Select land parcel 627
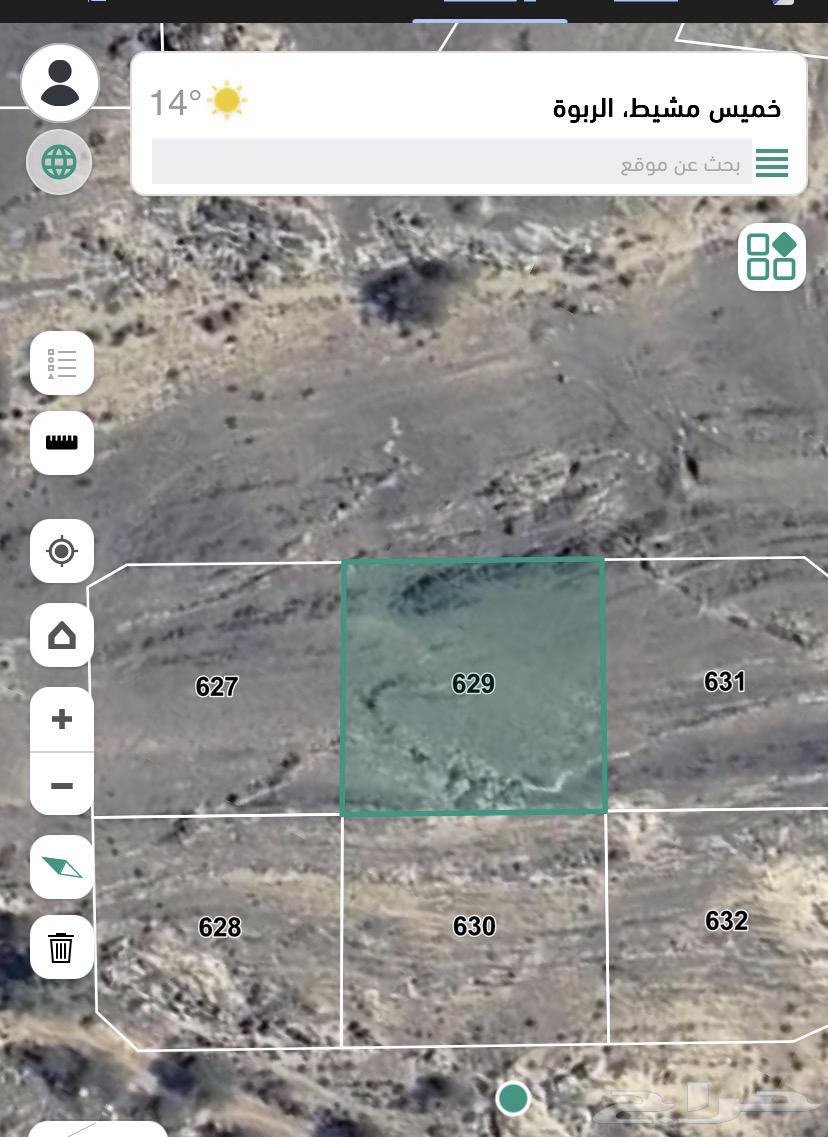 point(217,686)
